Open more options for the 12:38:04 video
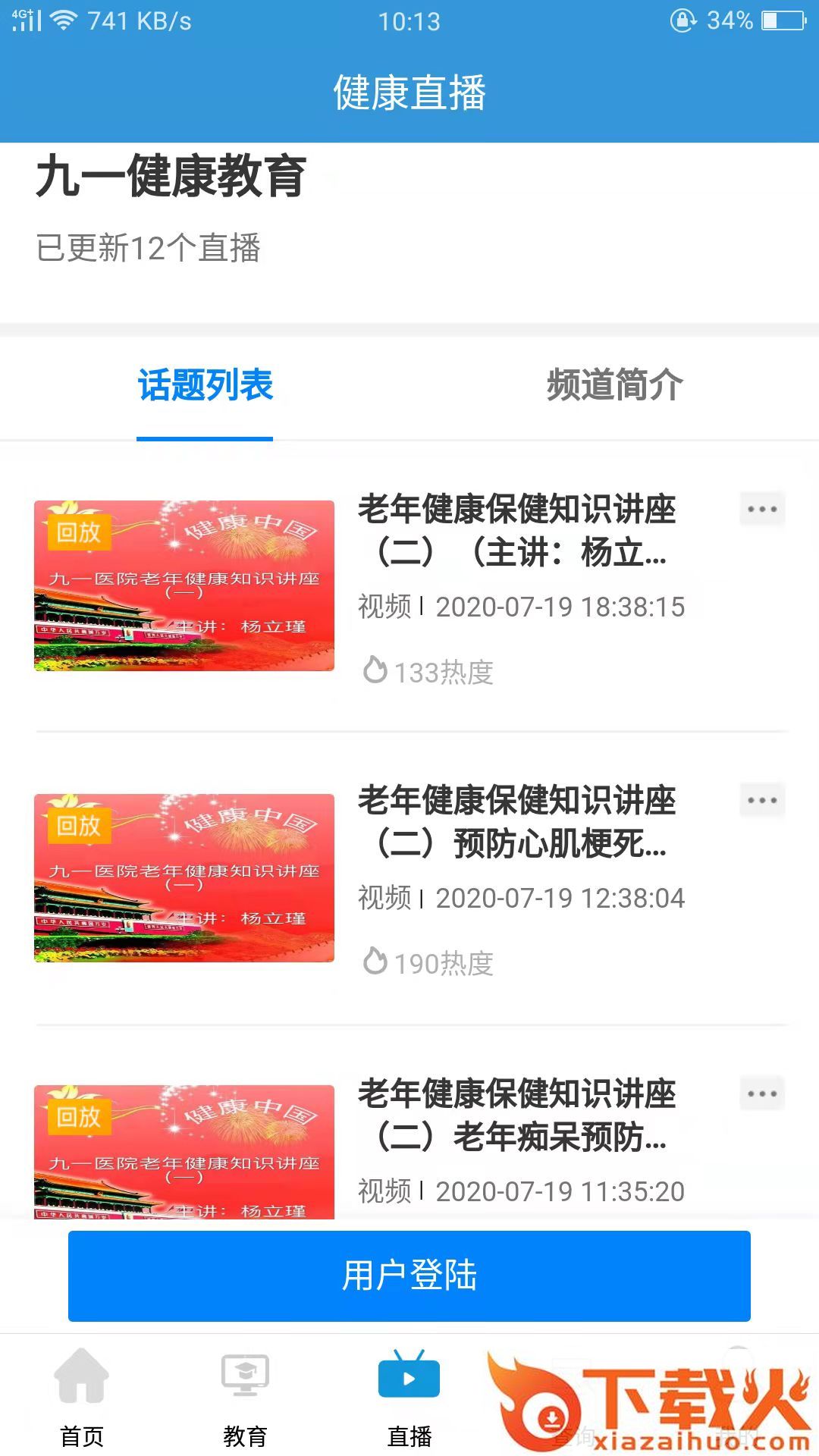The width and height of the screenshot is (819, 1456). click(x=762, y=800)
